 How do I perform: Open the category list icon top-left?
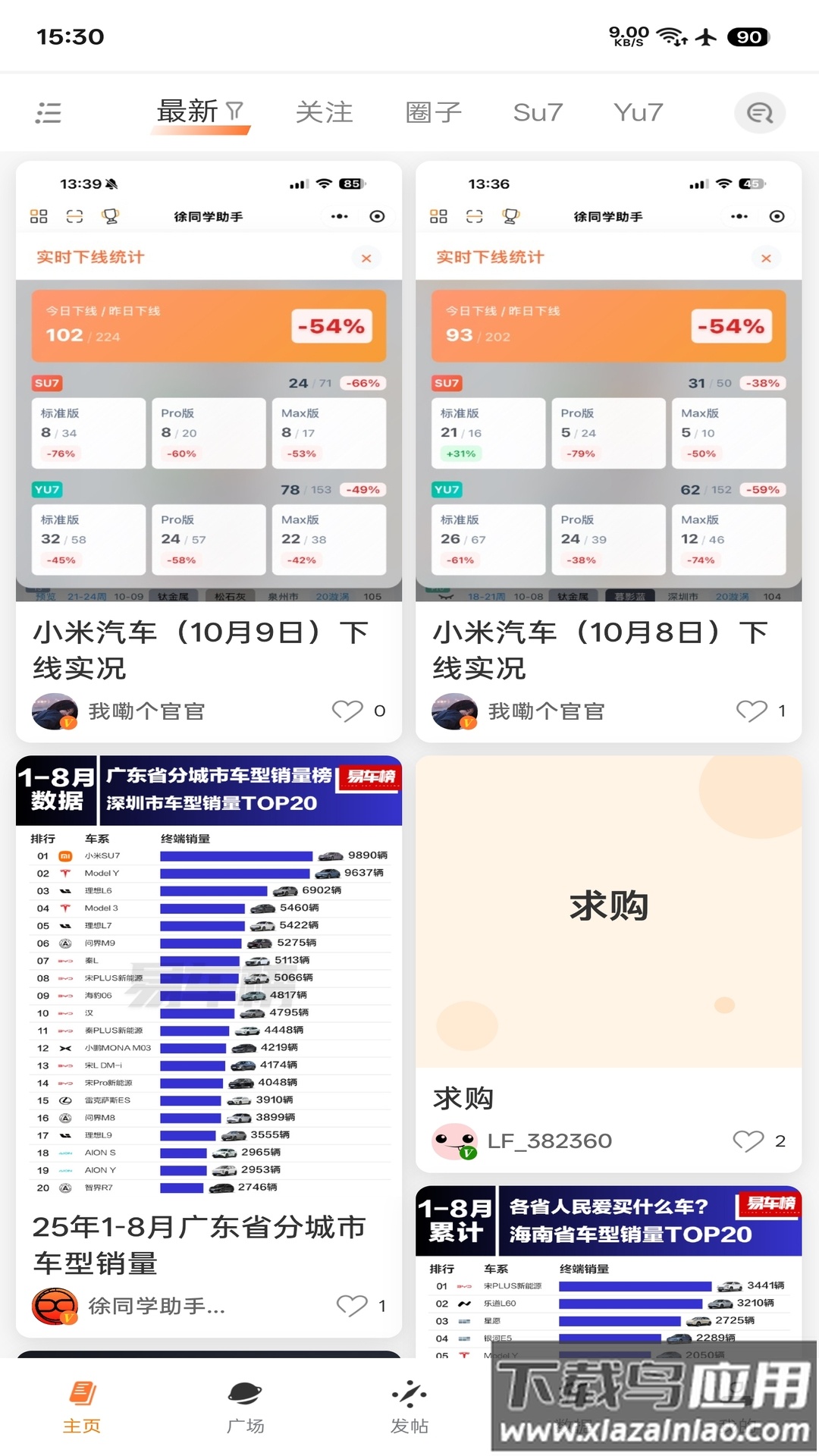[x=47, y=111]
